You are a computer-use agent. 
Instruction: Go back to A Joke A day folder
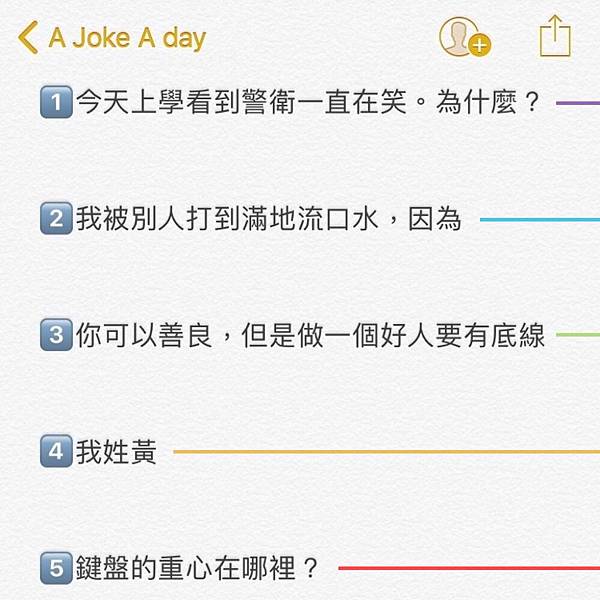coord(112,38)
